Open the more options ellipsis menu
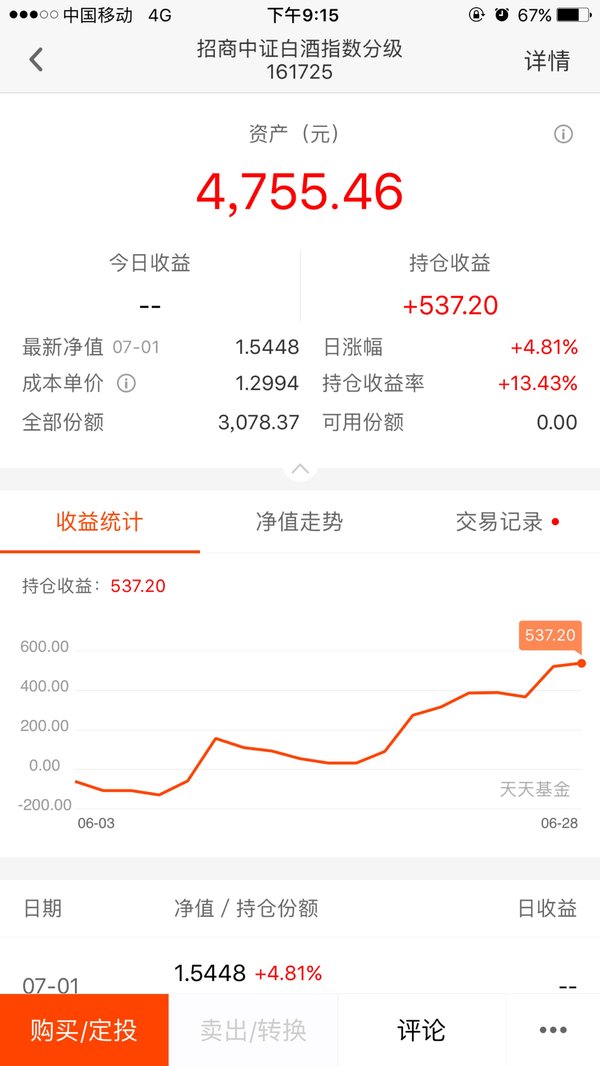The image size is (600, 1066). (x=553, y=1030)
